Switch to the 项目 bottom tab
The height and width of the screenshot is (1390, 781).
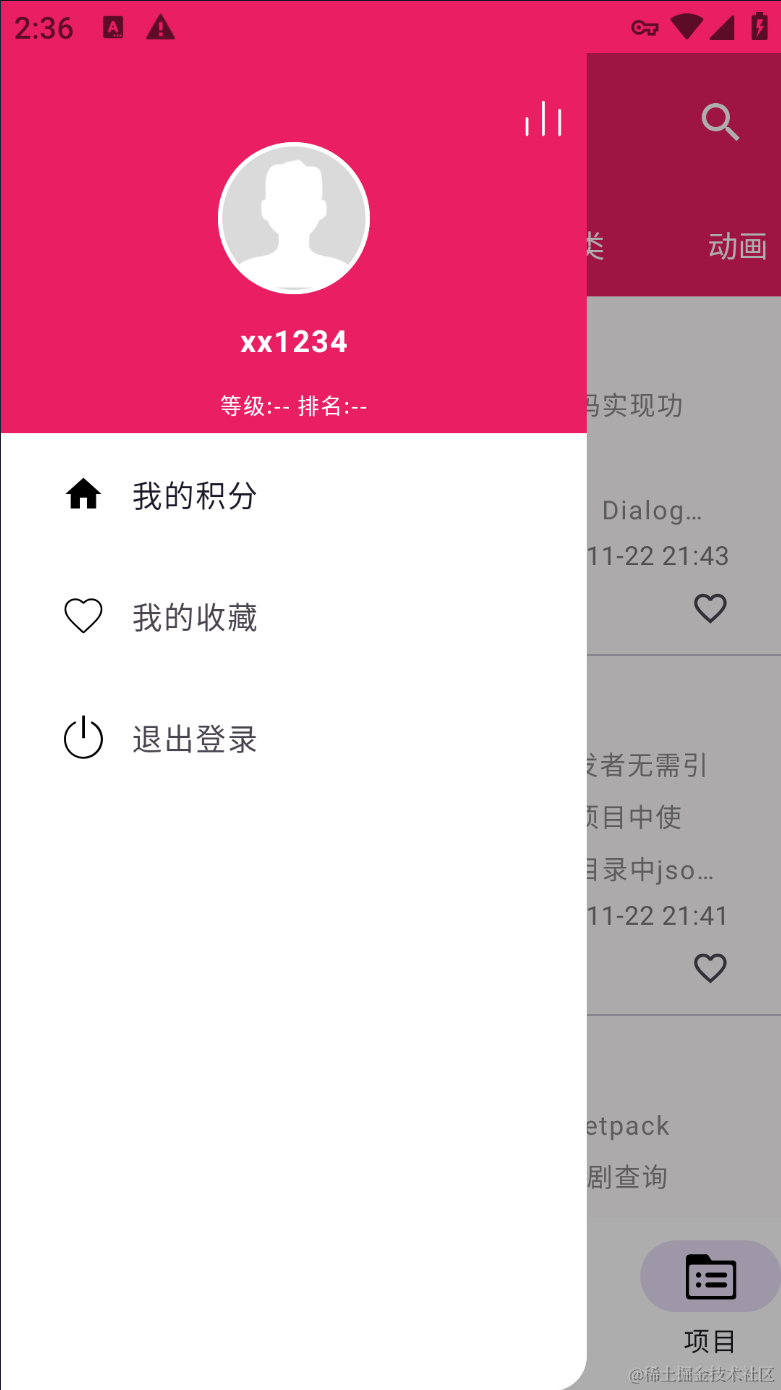pos(710,1295)
